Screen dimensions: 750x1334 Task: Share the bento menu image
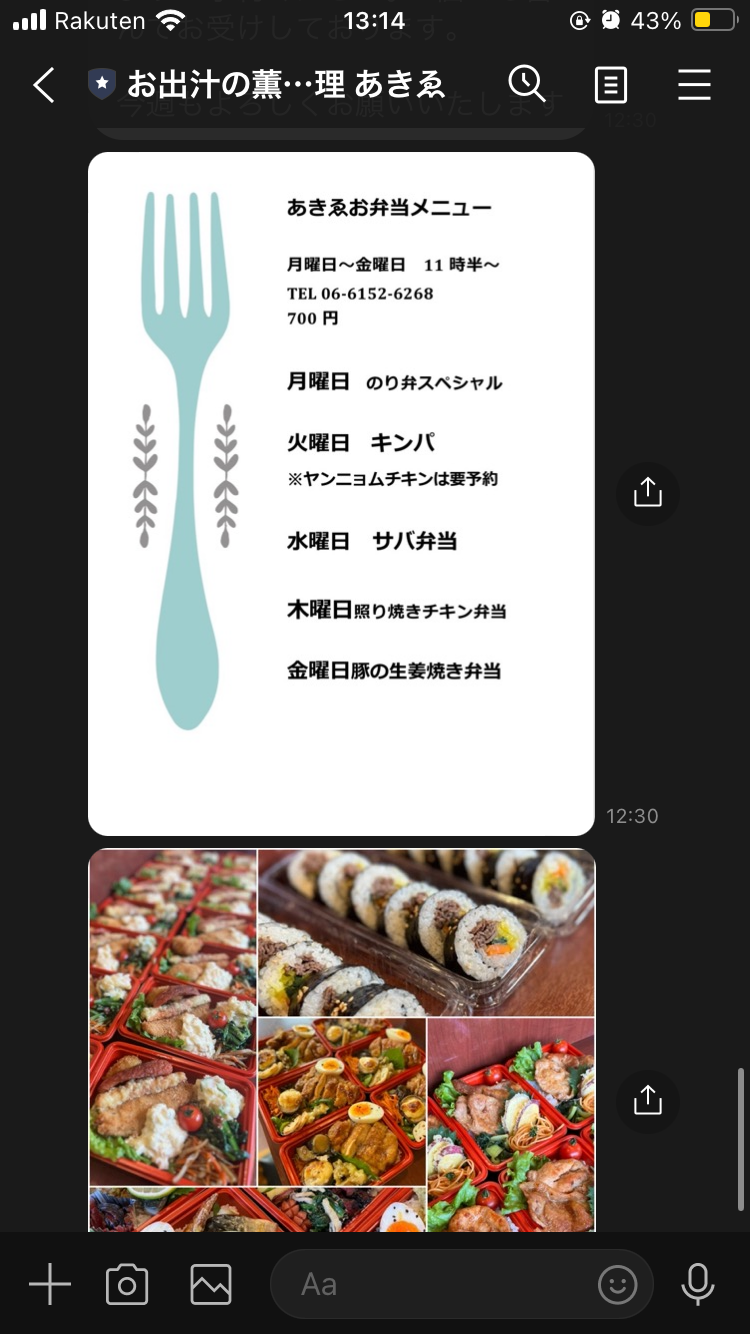click(648, 492)
